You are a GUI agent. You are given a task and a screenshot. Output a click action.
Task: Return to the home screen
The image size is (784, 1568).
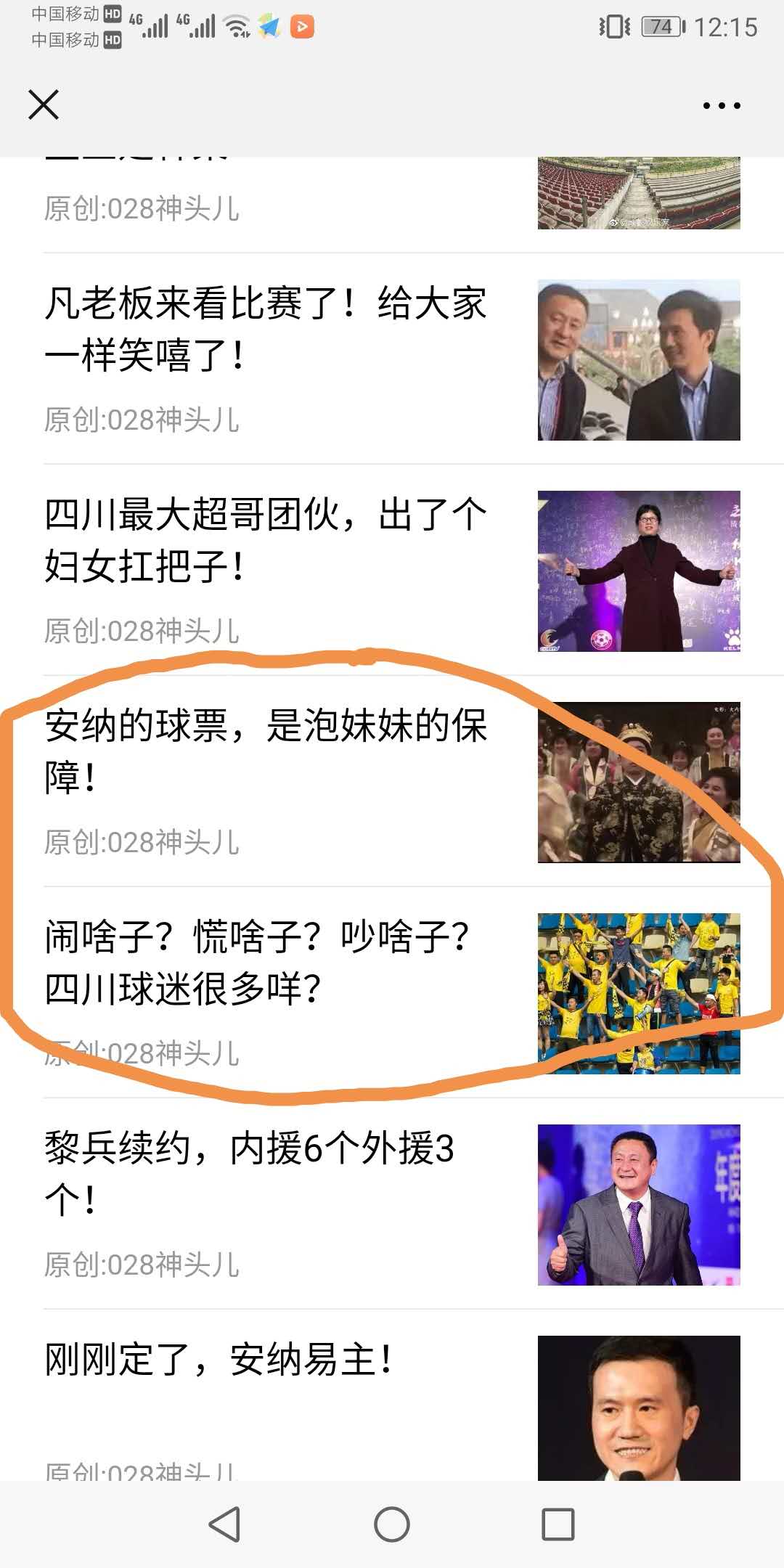(392, 1524)
